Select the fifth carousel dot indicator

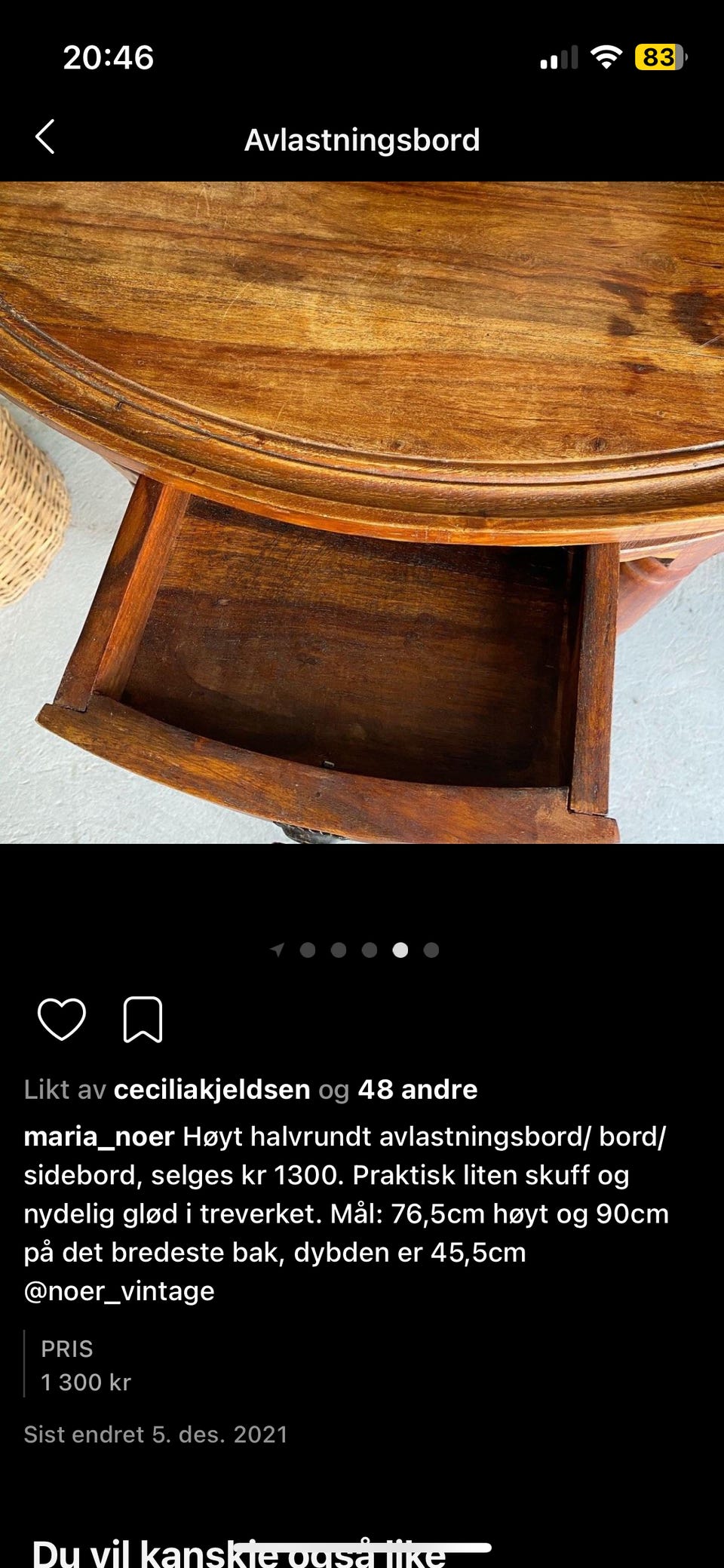coord(400,951)
